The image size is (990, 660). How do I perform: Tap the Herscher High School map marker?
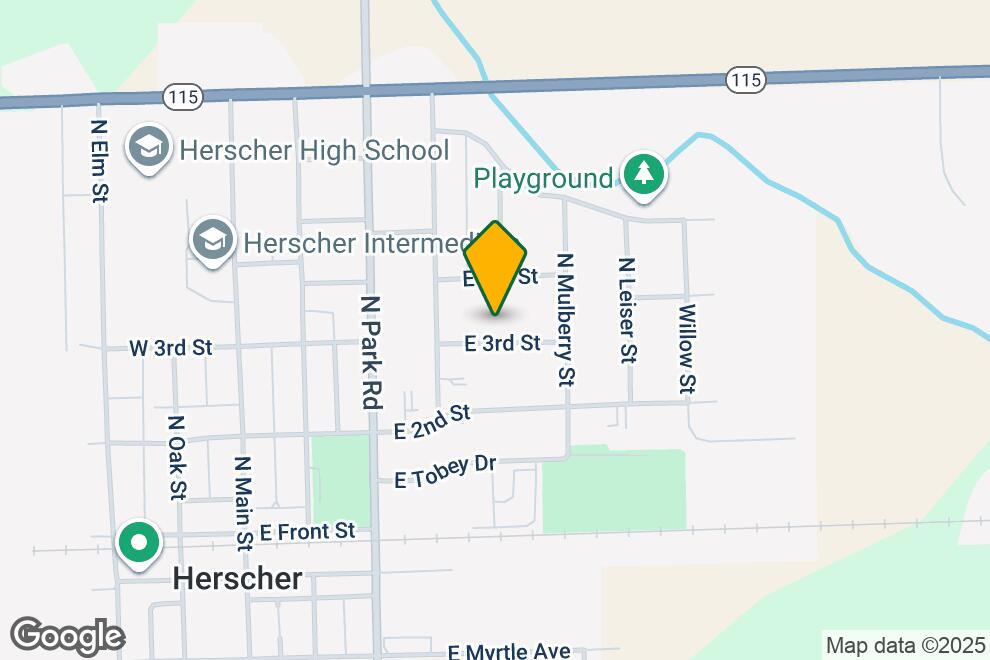(x=149, y=149)
